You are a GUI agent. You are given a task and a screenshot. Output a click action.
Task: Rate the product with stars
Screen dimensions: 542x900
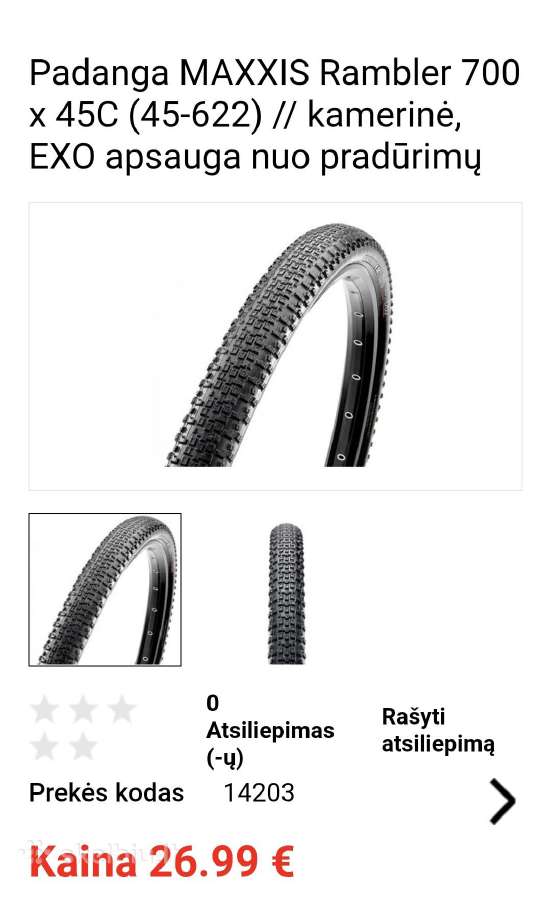(83, 728)
